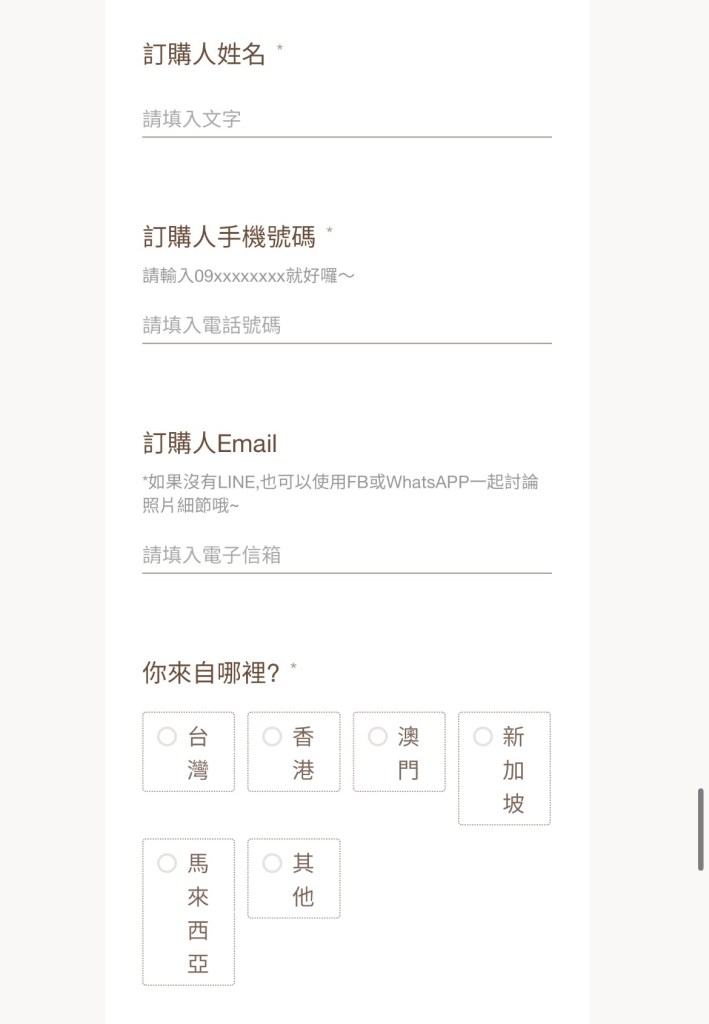Viewport: 709px width, 1024px height.
Task: Choose the 香港 radio option
Action: coord(272,737)
